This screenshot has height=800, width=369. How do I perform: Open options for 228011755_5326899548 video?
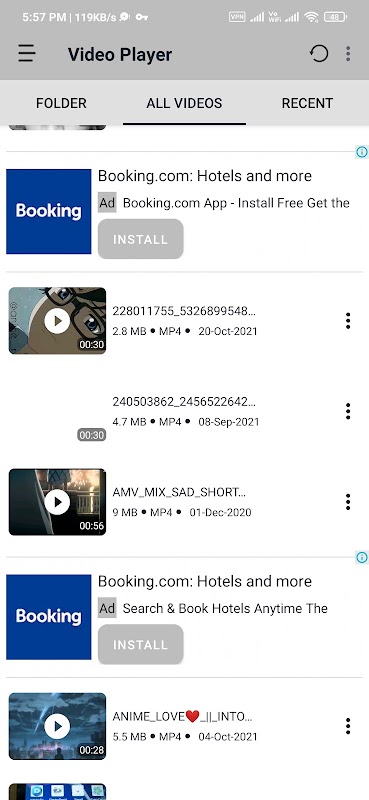coord(348,321)
